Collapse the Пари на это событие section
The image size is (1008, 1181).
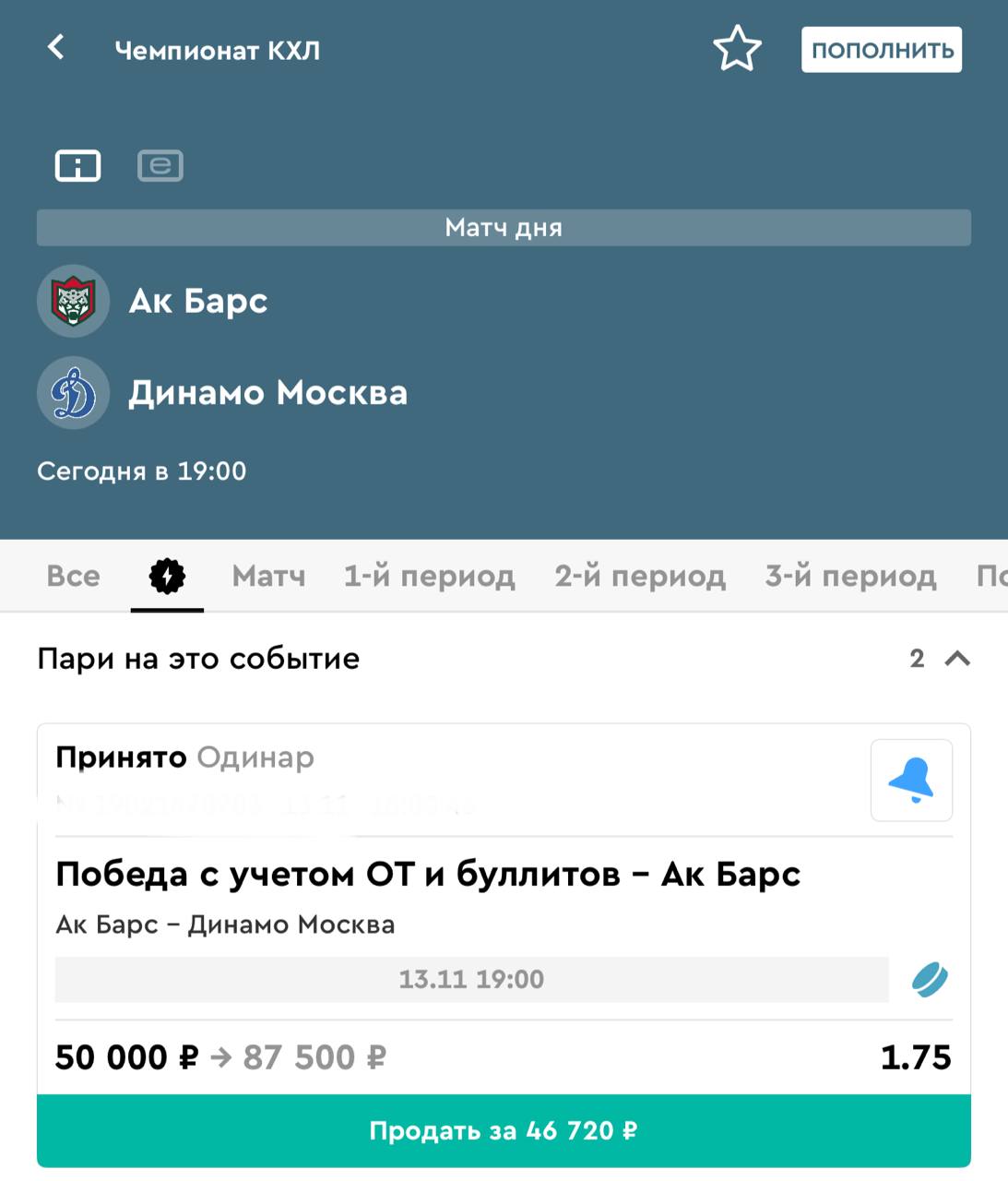[x=957, y=659]
